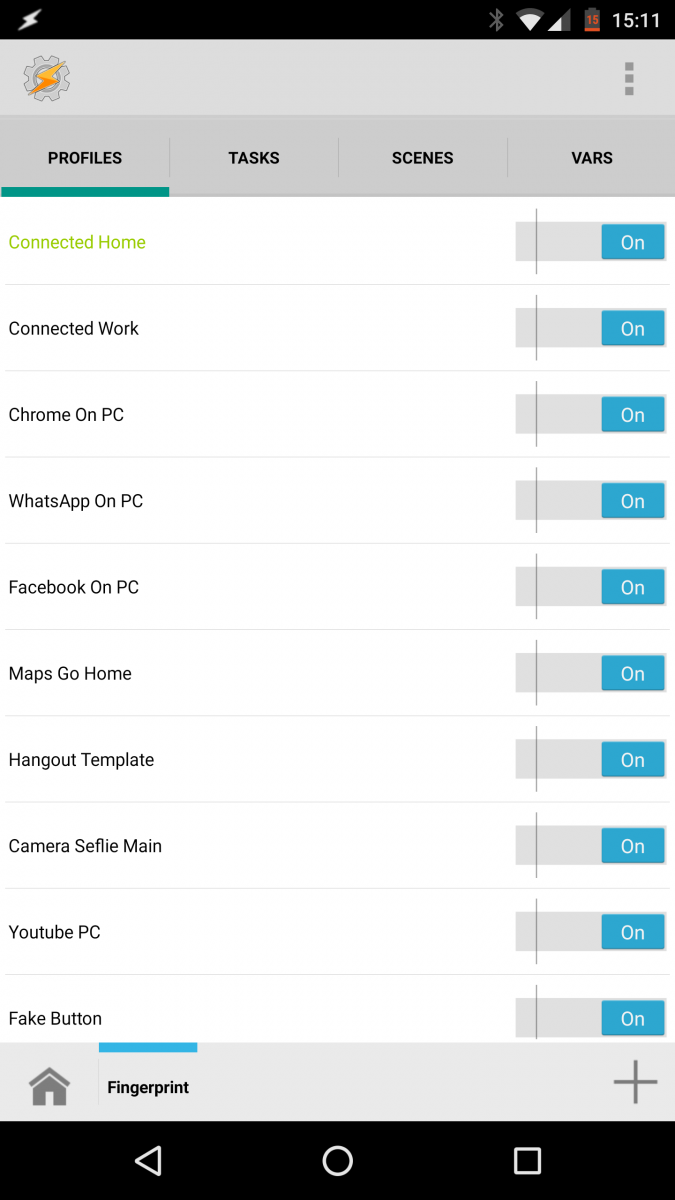
Task: Go back with the system back button
Action: [149, 1160]
